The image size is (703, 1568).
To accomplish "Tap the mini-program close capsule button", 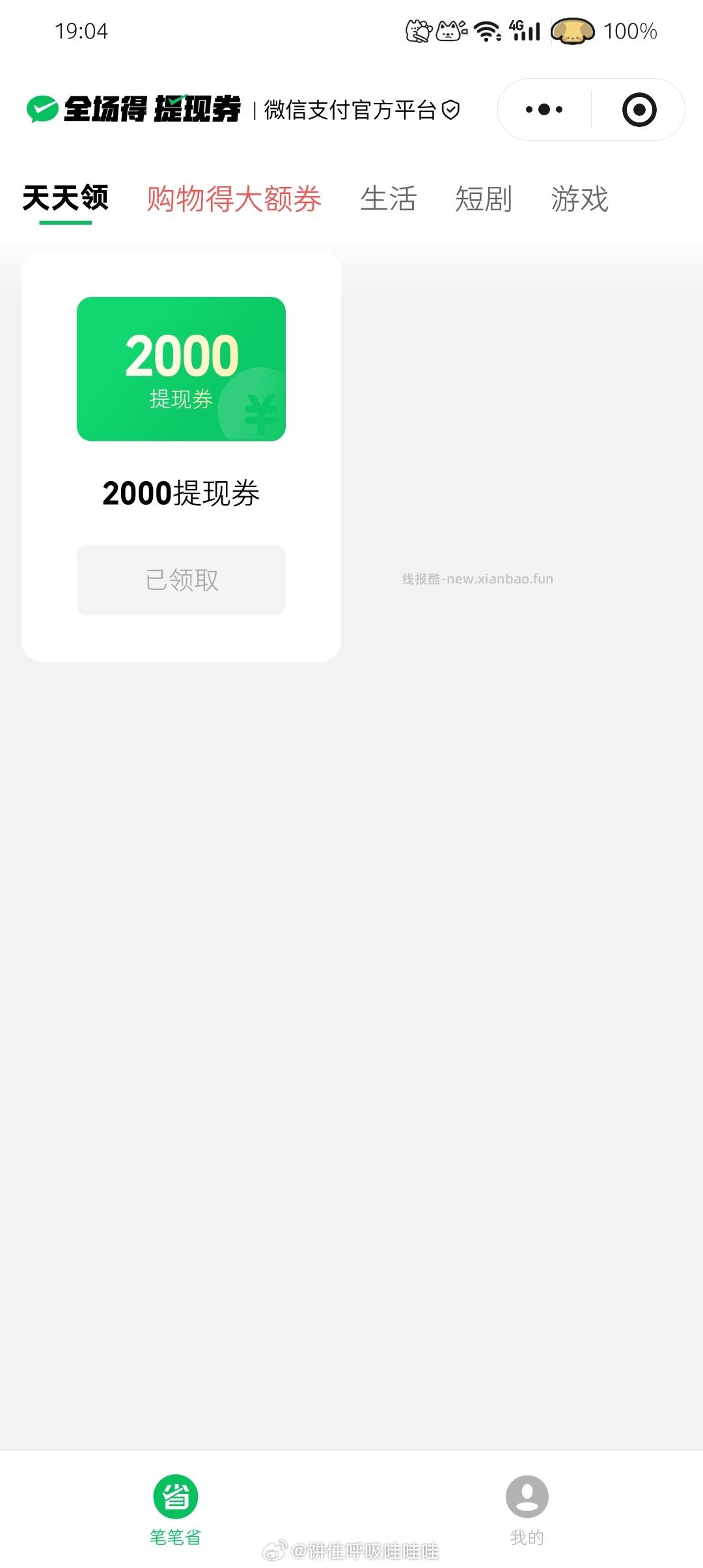I will (x=639, y=109).
